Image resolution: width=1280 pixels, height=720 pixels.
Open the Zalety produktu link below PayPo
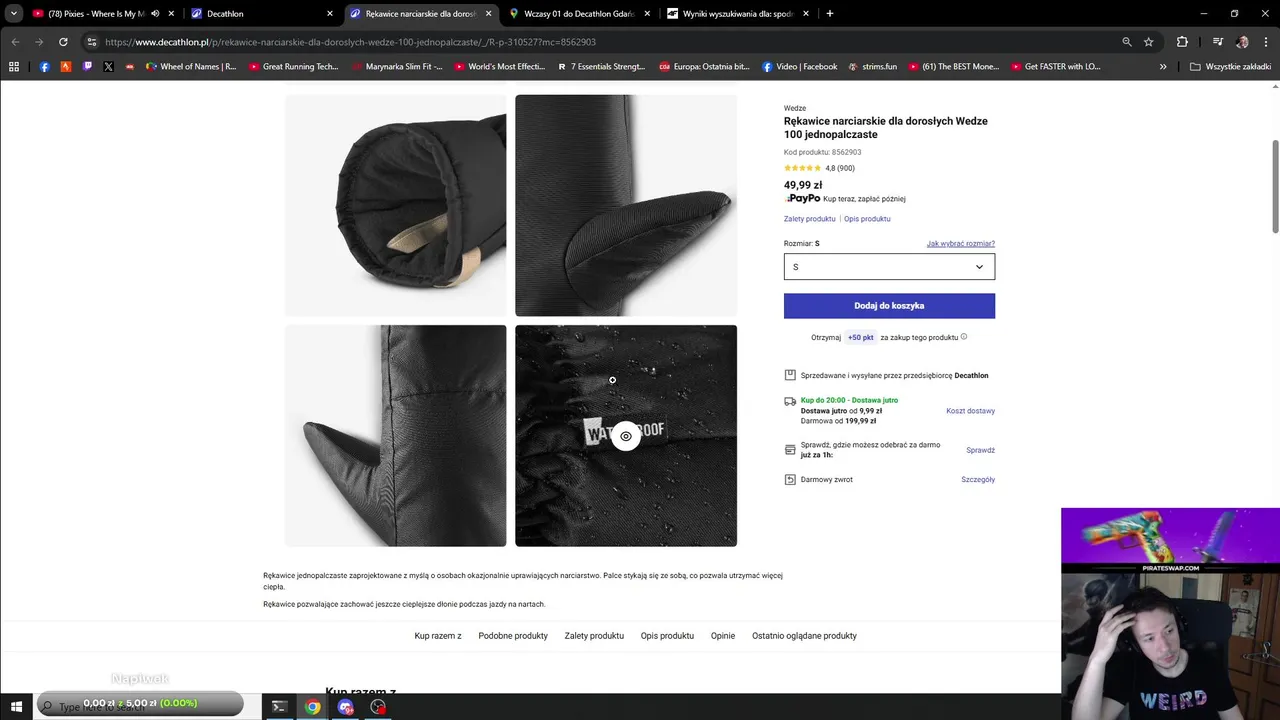coord(809,219)
